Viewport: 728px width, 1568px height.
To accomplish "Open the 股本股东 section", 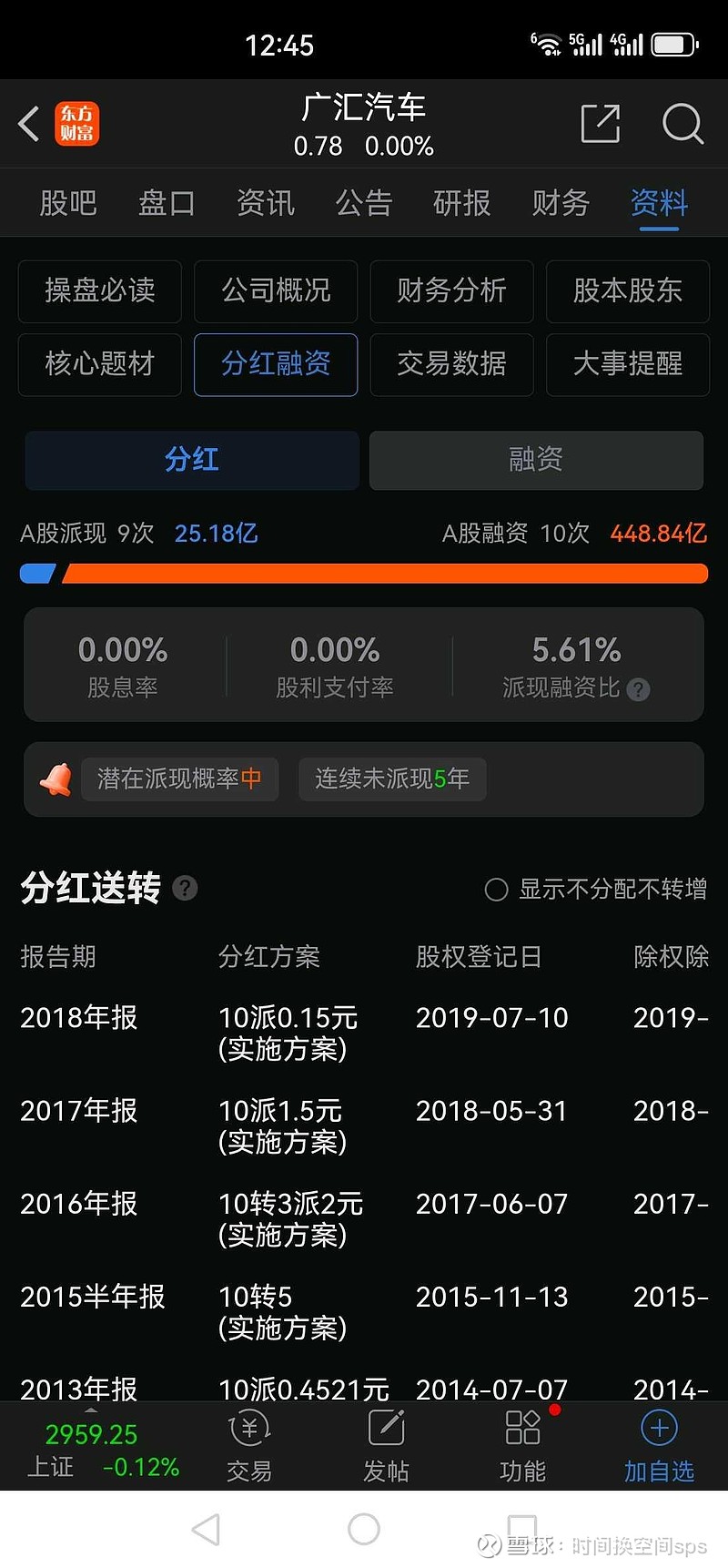I will 628,291.
